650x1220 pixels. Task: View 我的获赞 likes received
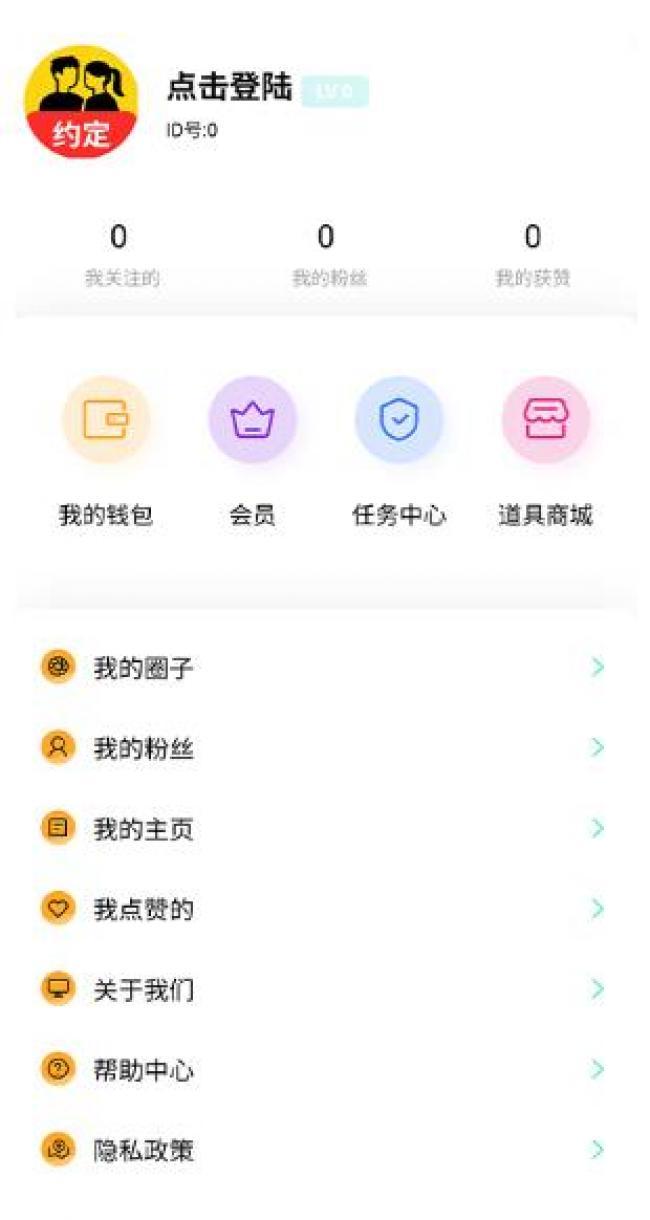(x=532, y=255)
